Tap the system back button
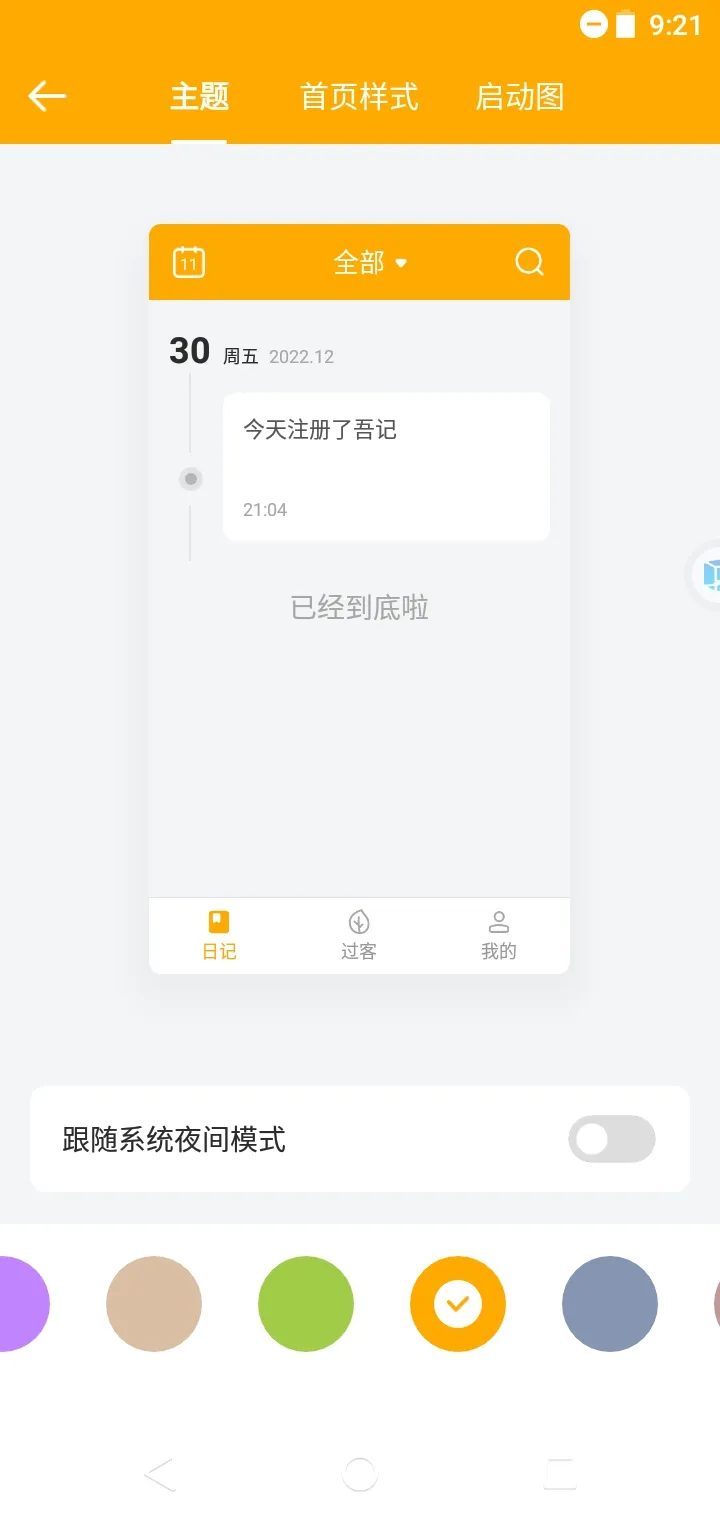720x1520 pixels. point(160,1474)
